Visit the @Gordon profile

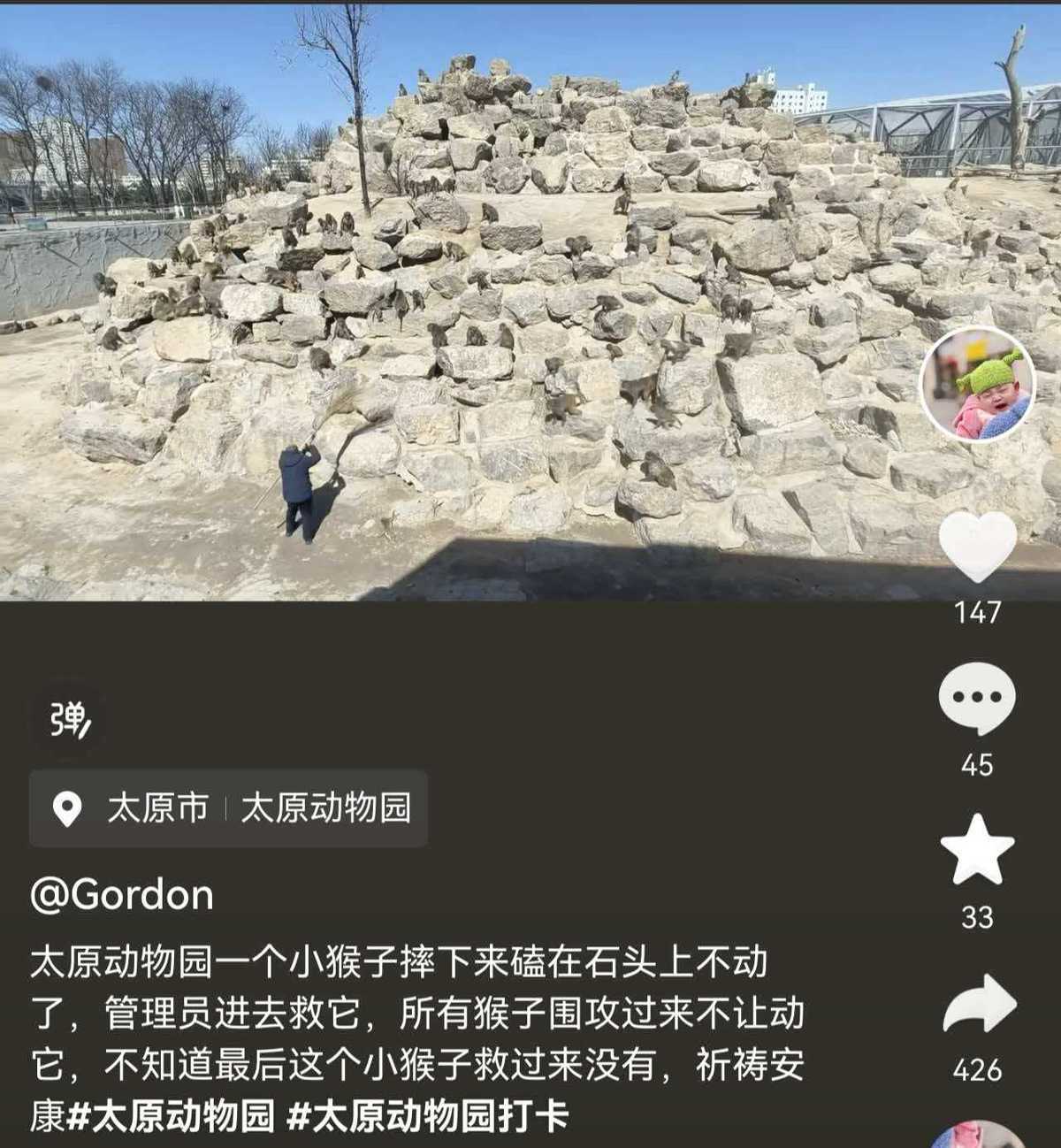point(122,895)
